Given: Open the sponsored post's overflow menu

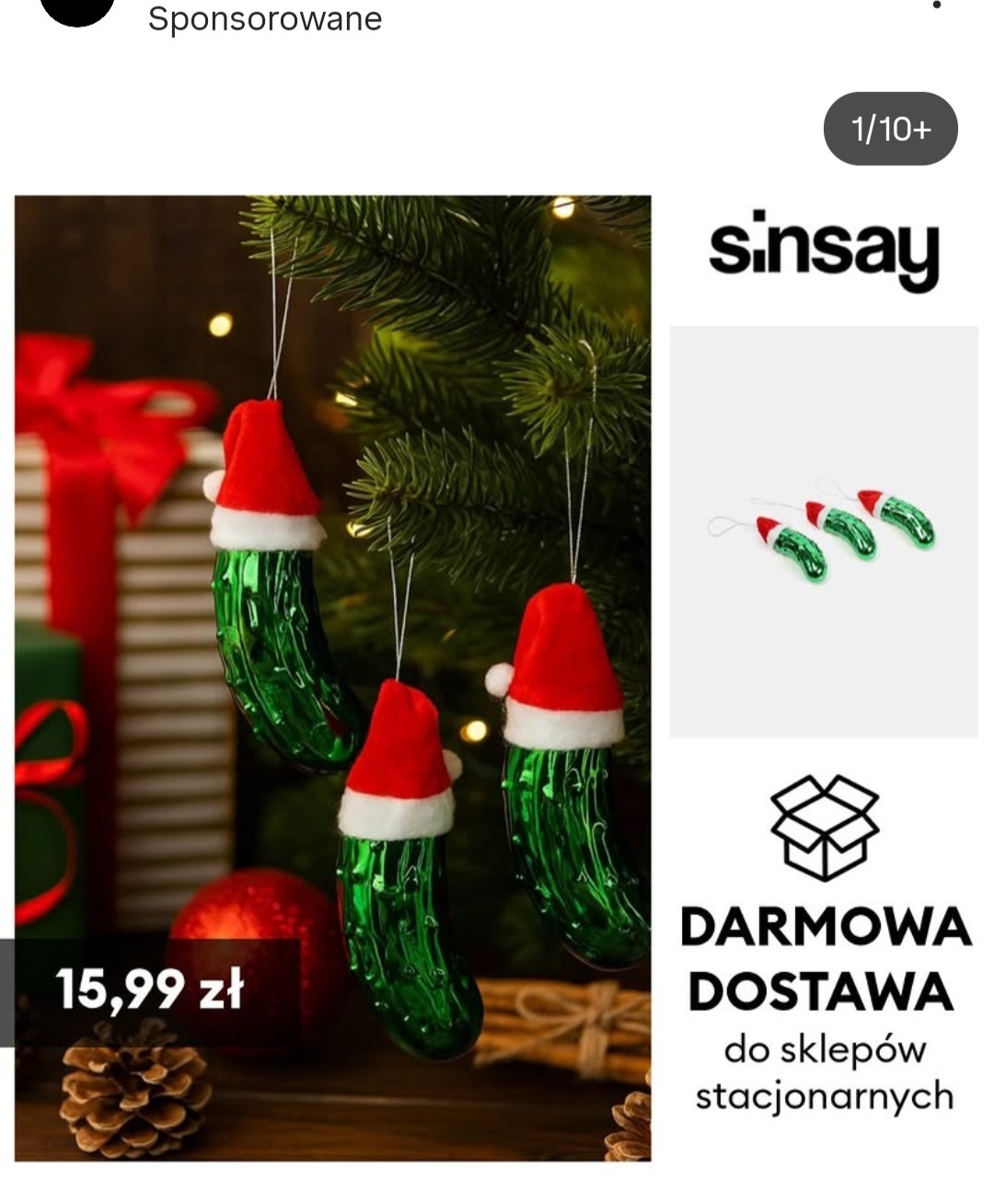Looking at the screenshot, I should click(x=937, y=6).
